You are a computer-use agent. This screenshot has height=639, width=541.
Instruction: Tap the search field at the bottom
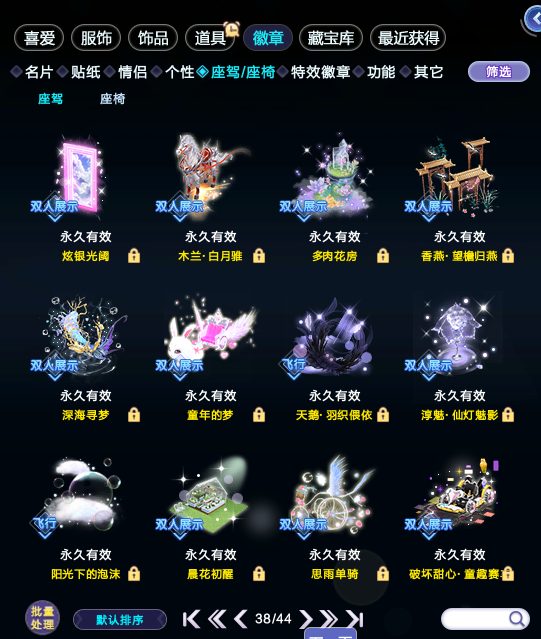tap(485, 619)
